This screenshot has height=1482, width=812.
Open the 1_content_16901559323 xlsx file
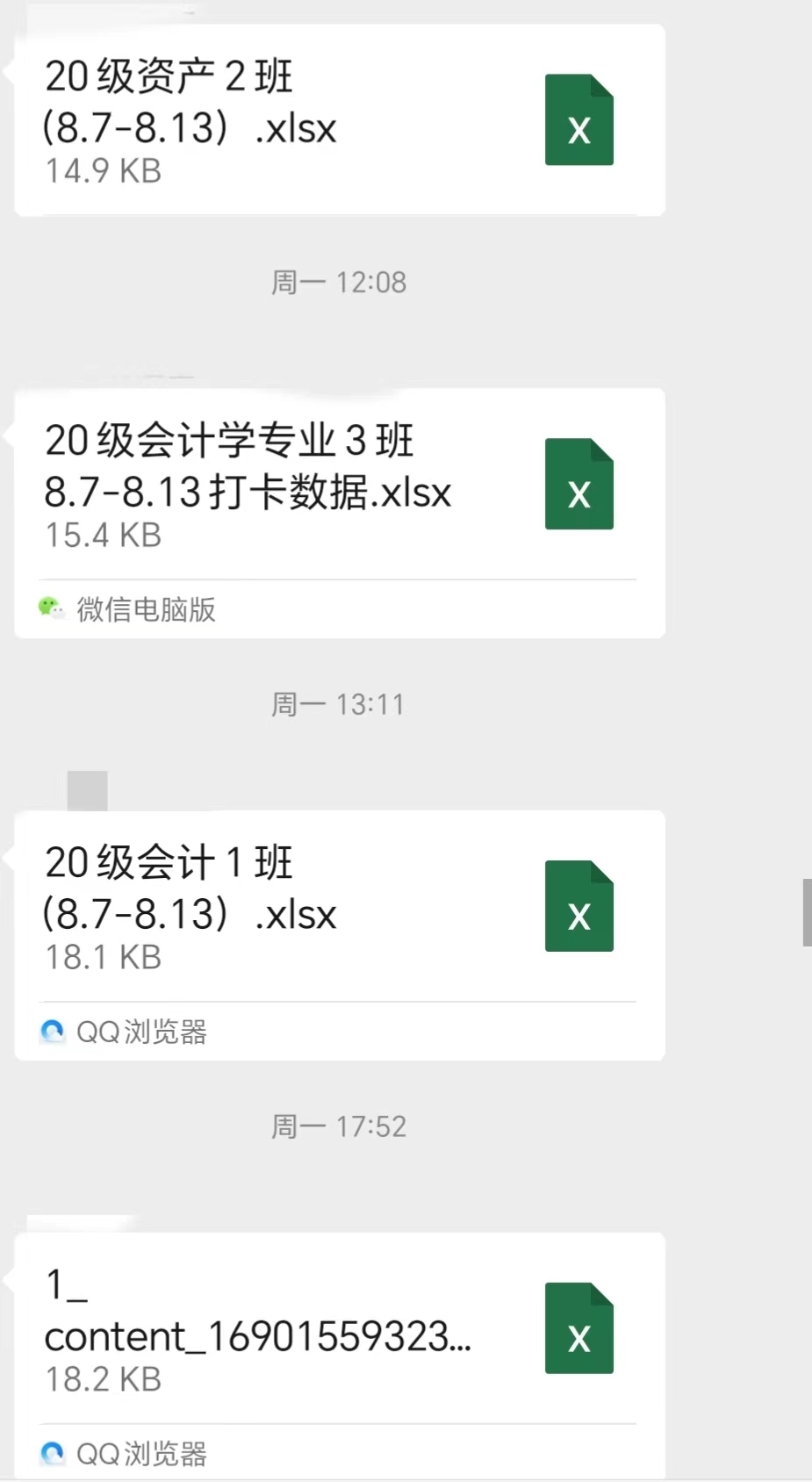340,1356
